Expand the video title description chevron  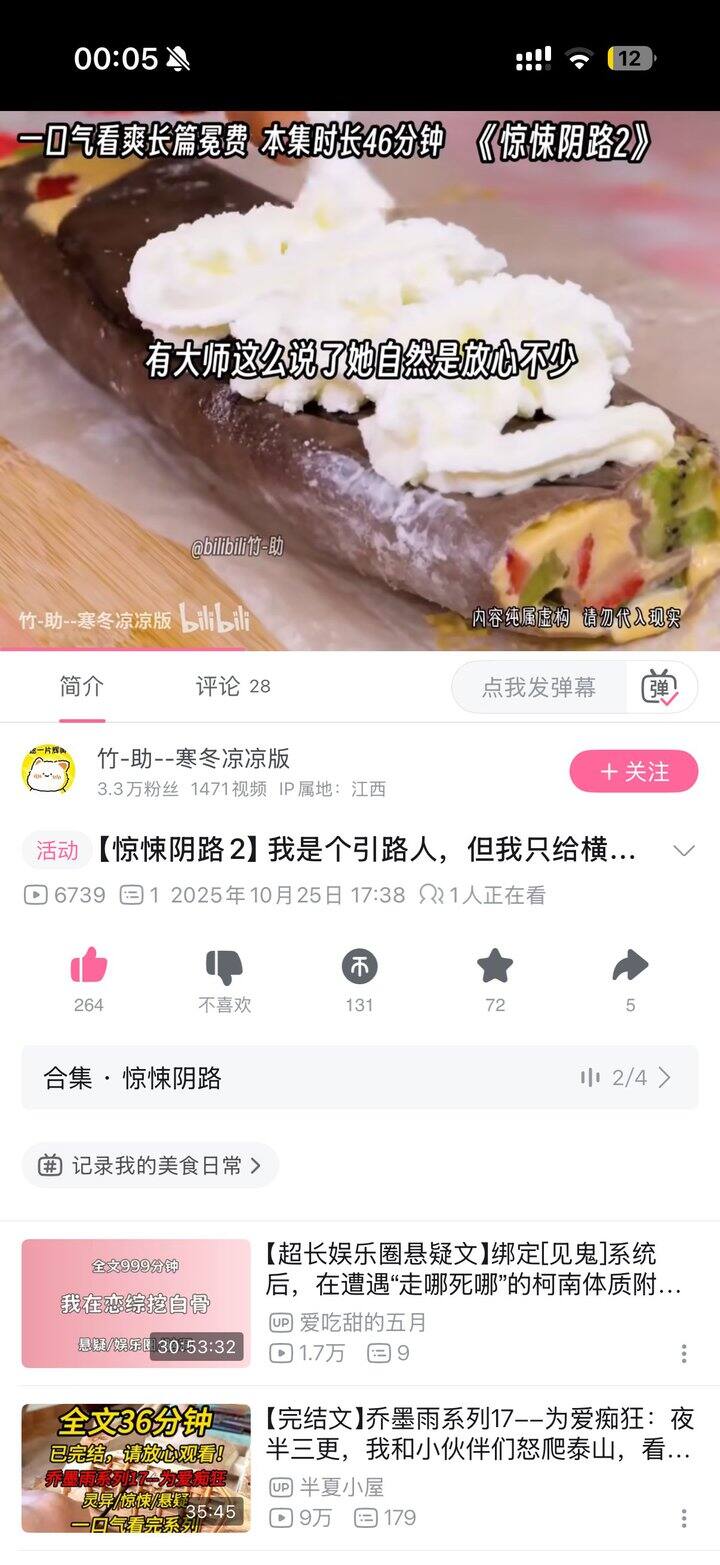pos(684,851)
